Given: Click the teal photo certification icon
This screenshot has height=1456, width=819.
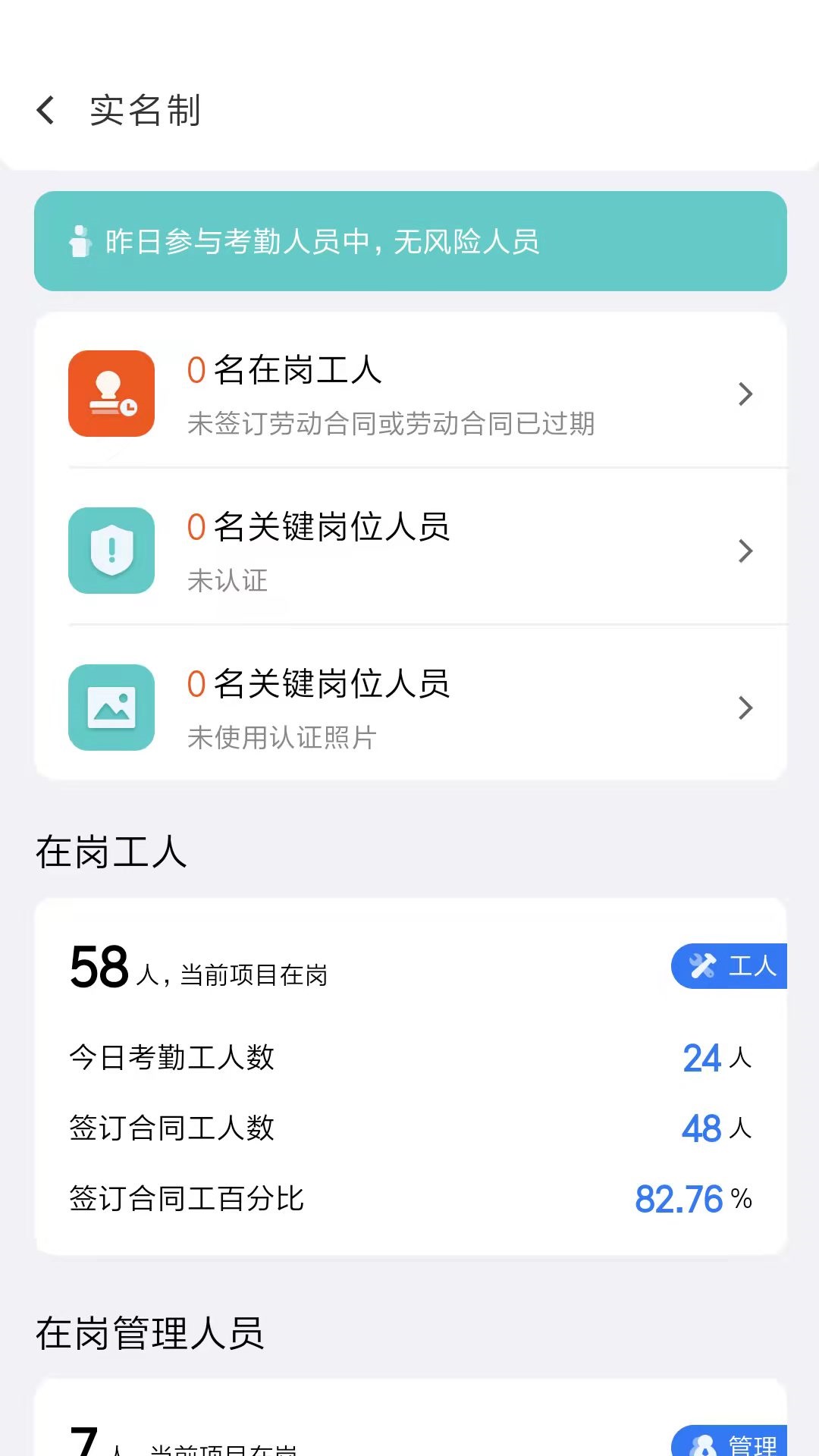Looking at the screenshot, I should [111, 708].
